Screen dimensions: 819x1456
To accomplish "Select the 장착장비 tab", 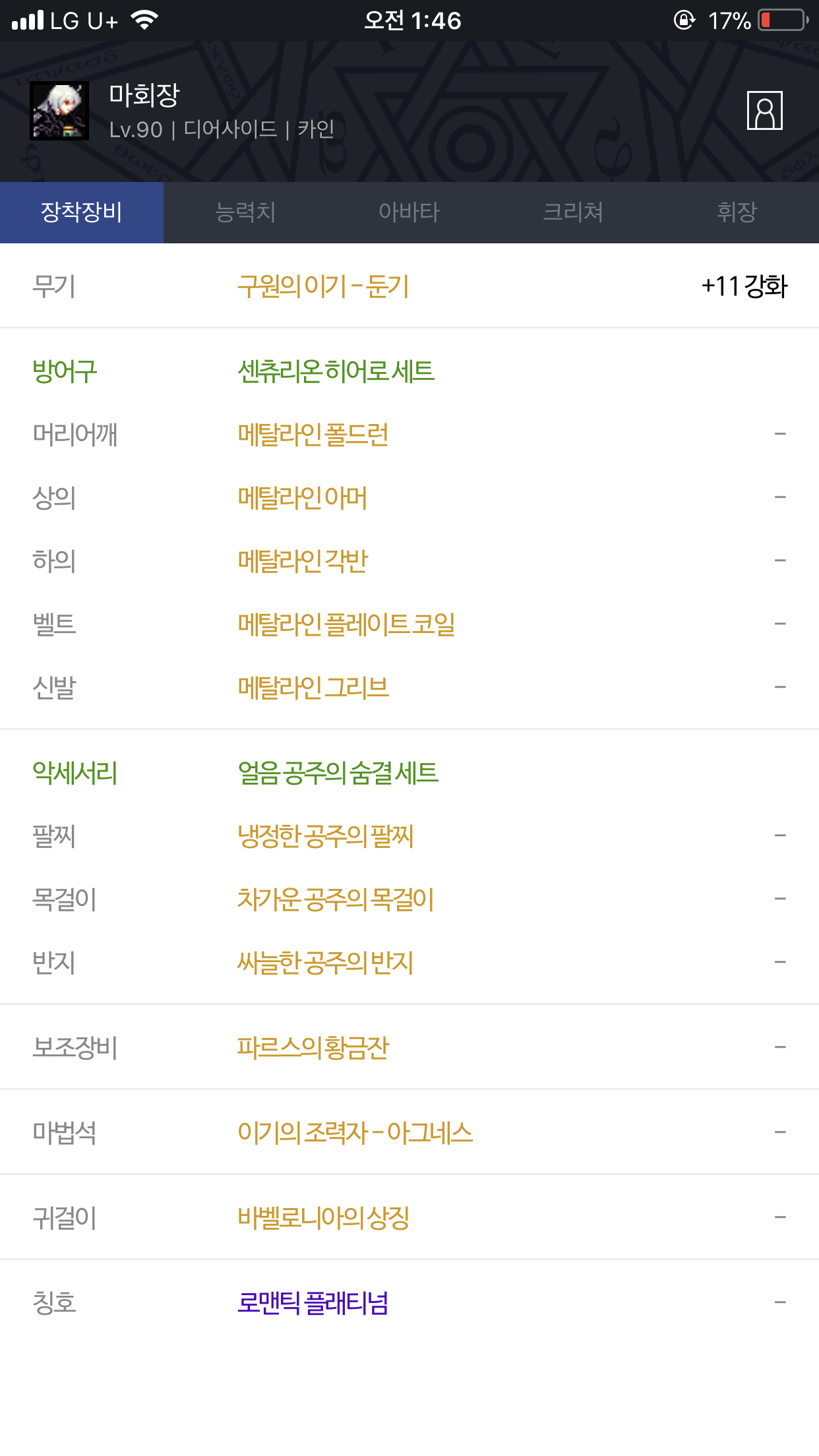I will (82, 212).
